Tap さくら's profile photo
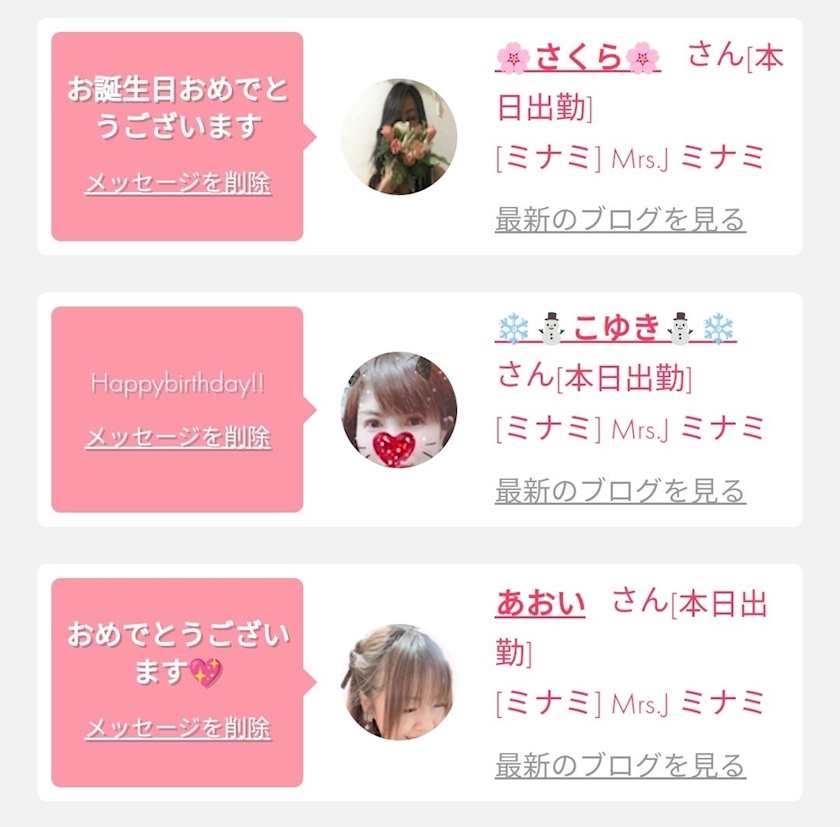This screenshot has width=840, height=827. 399,137
